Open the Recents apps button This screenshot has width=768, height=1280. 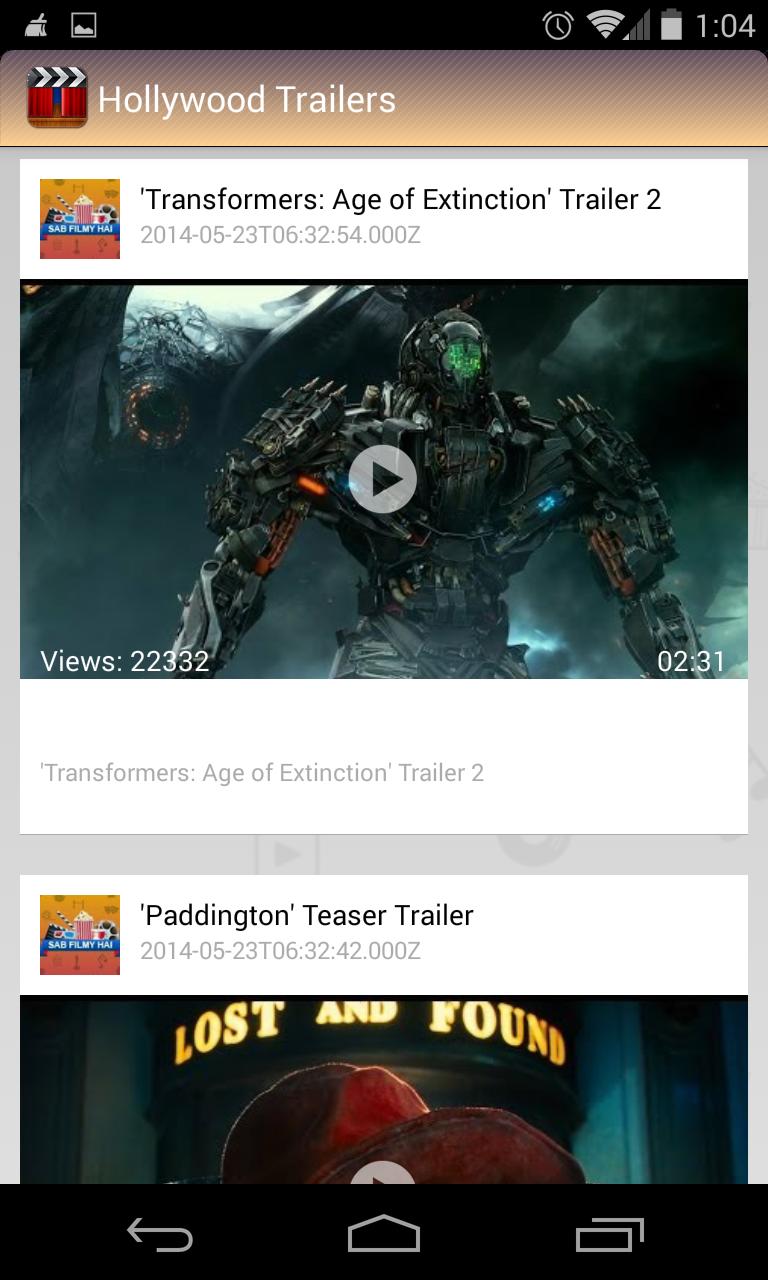(608, 1235)
